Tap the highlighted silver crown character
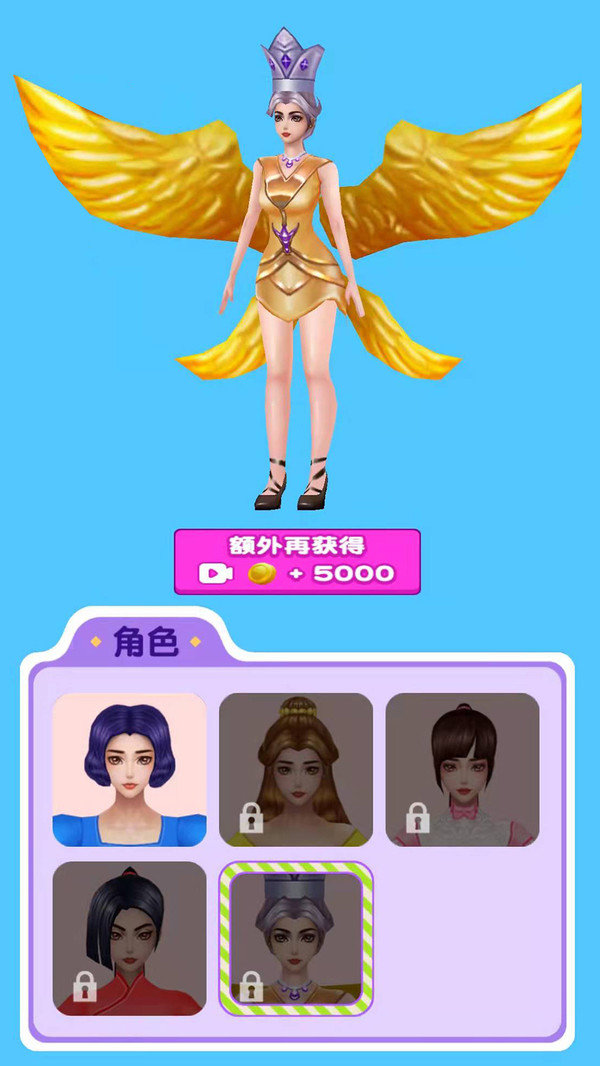The image size is (600, 1066). coord(296,937)
